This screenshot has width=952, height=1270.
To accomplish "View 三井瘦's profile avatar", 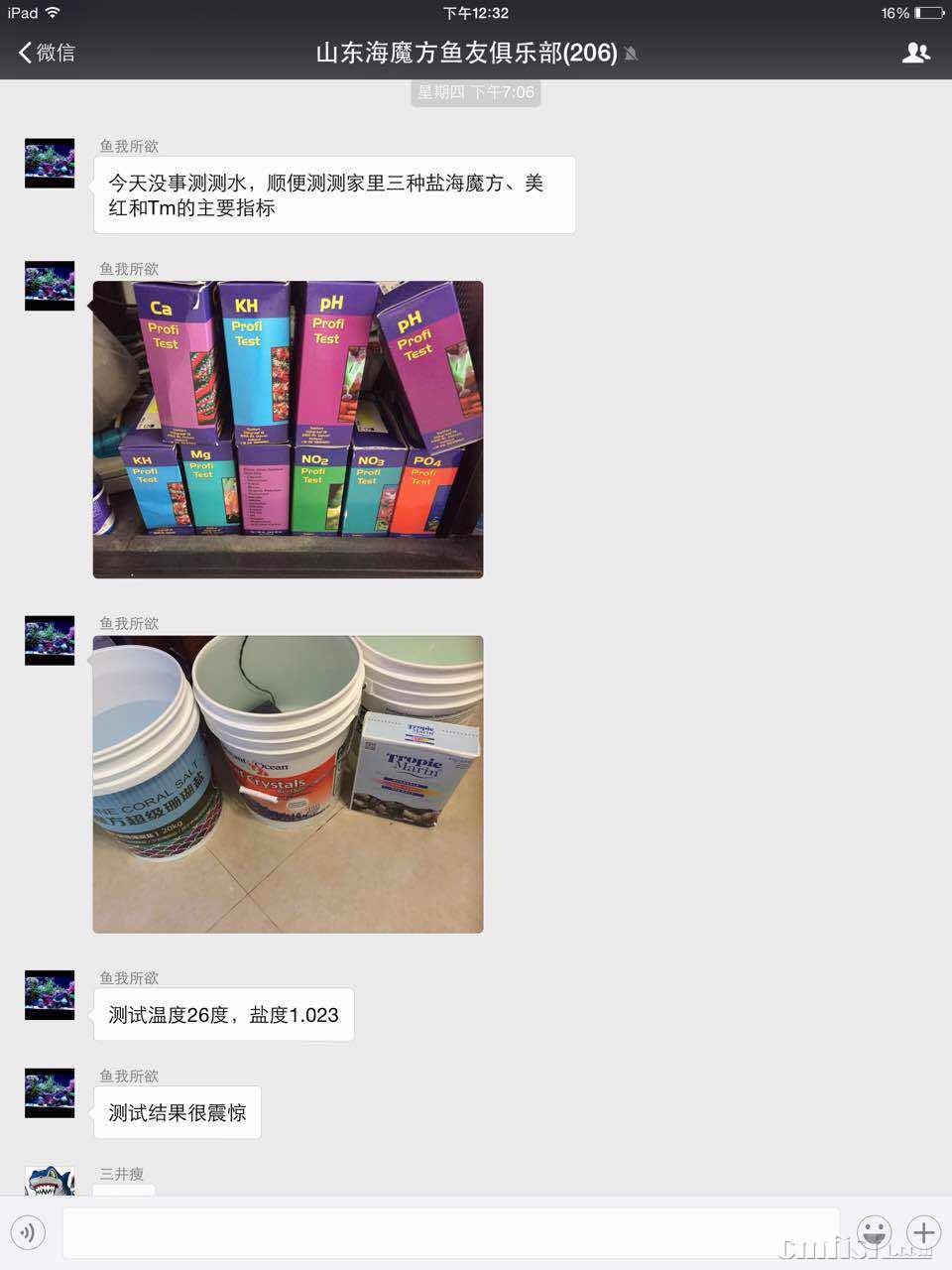I will pyautogui.click(x=50, y=1181).
